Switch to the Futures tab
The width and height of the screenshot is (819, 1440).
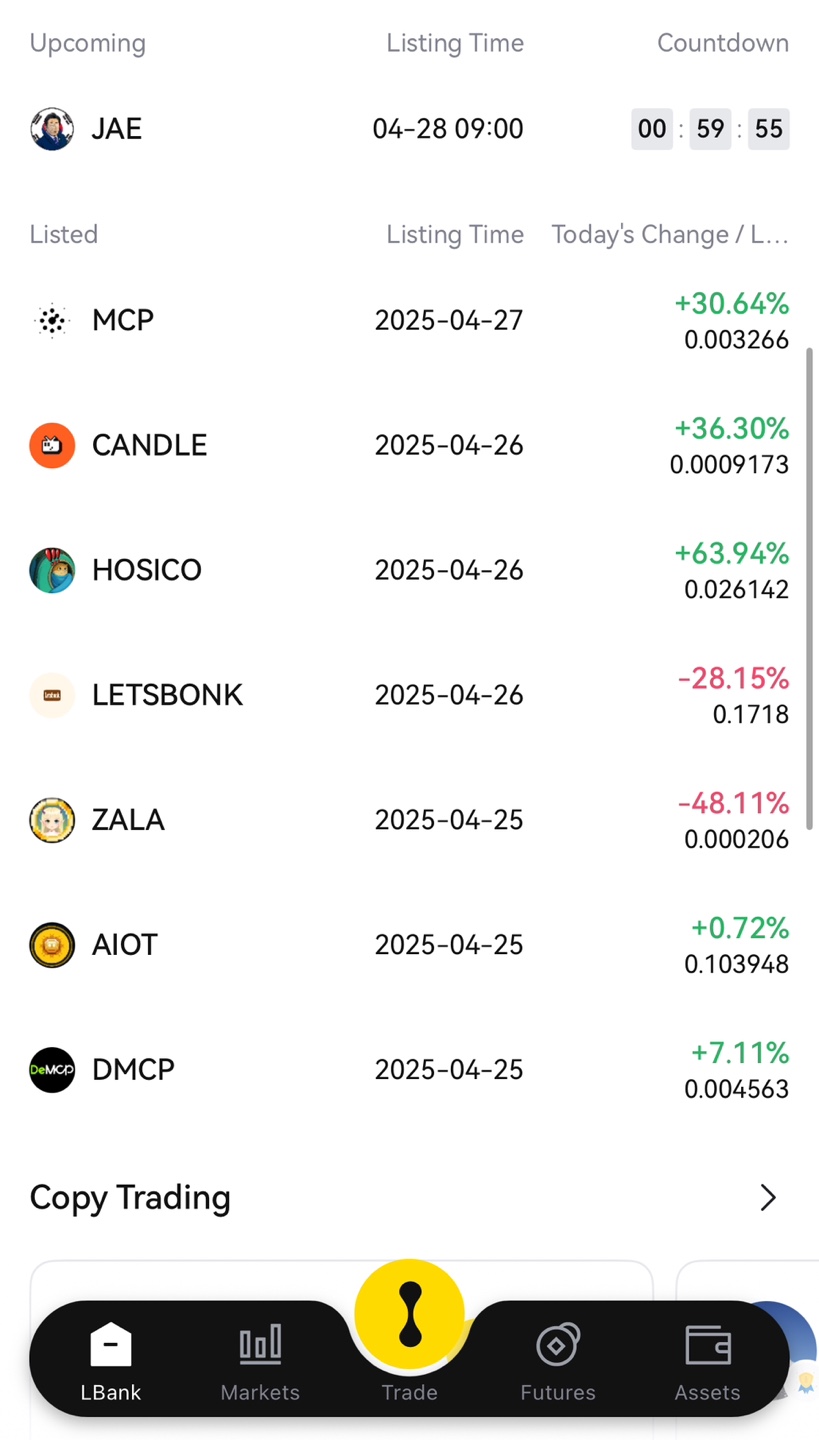(558, 1362)
